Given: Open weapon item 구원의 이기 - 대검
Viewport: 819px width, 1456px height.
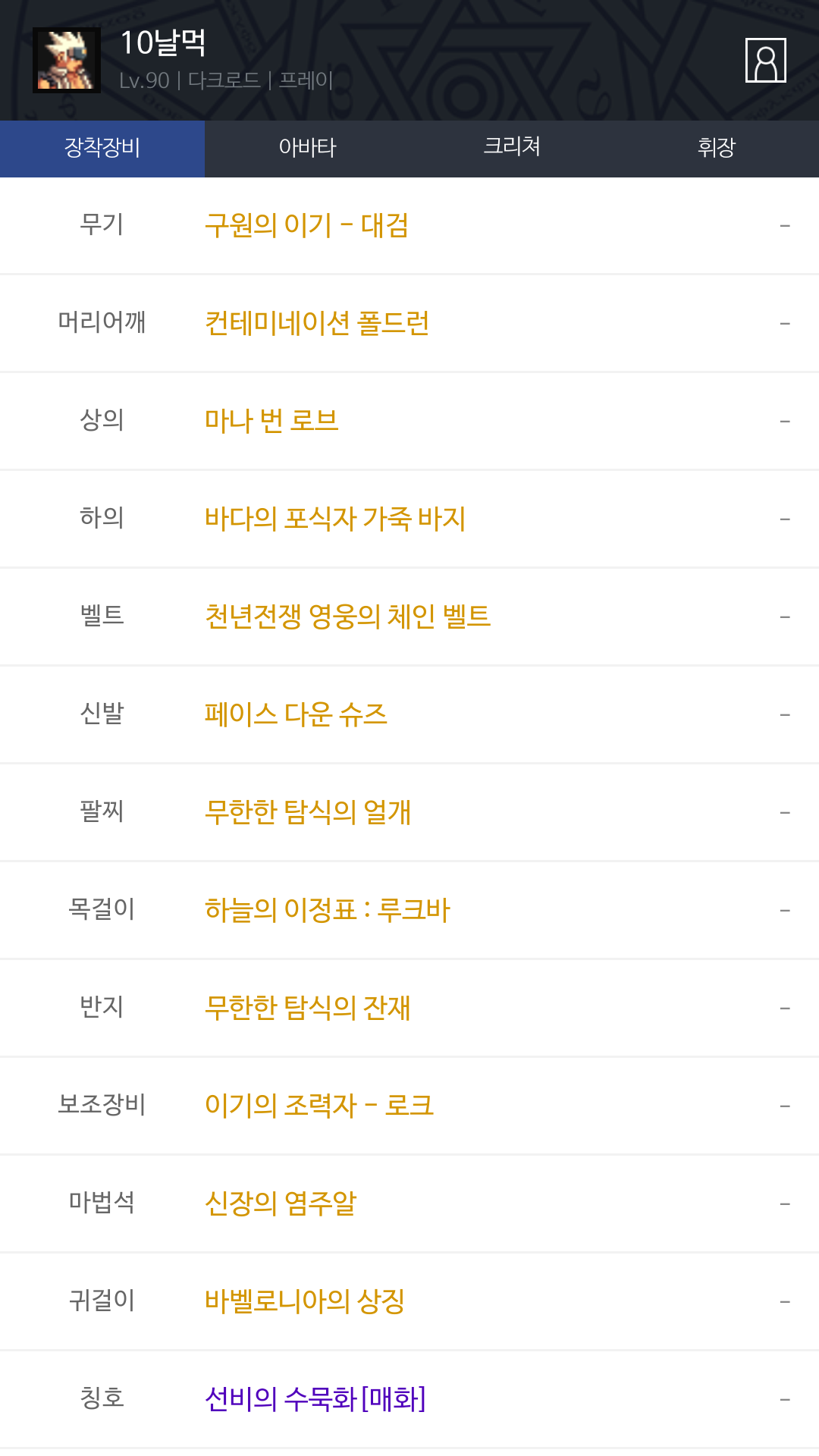Looking at the screenshot, I should [x=306, y=225].
